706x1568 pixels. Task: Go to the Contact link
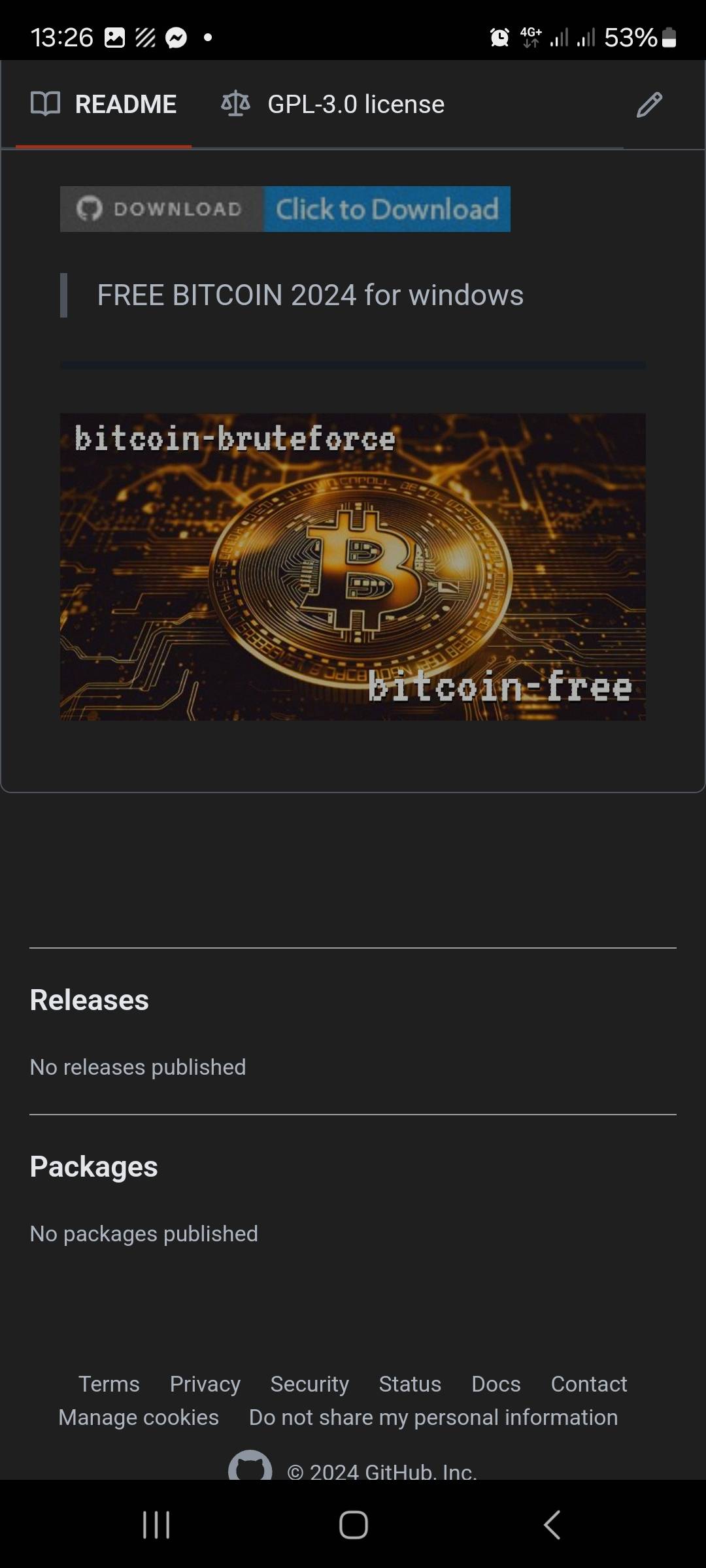pyautogui.click(x=589, y=1384)
